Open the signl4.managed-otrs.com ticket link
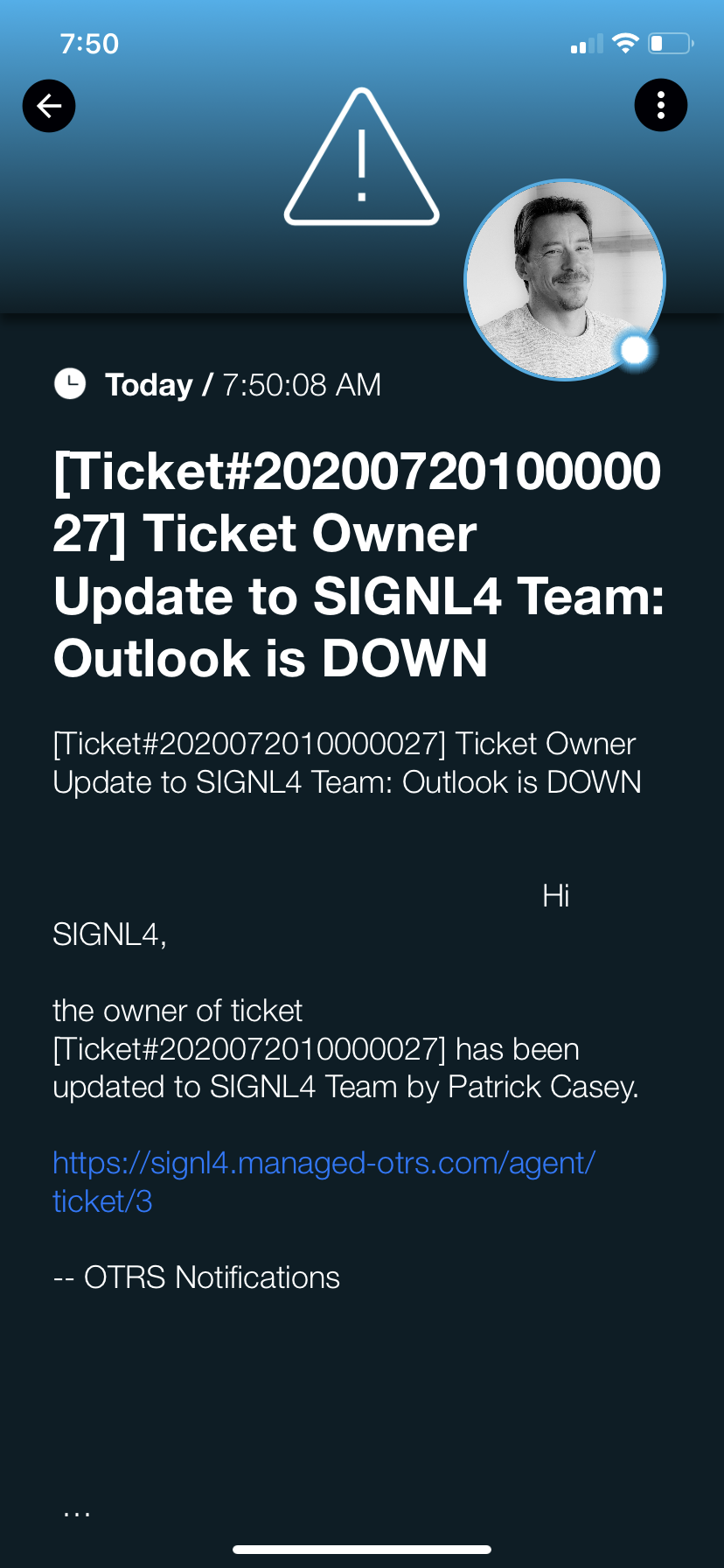 point(324,1182)
